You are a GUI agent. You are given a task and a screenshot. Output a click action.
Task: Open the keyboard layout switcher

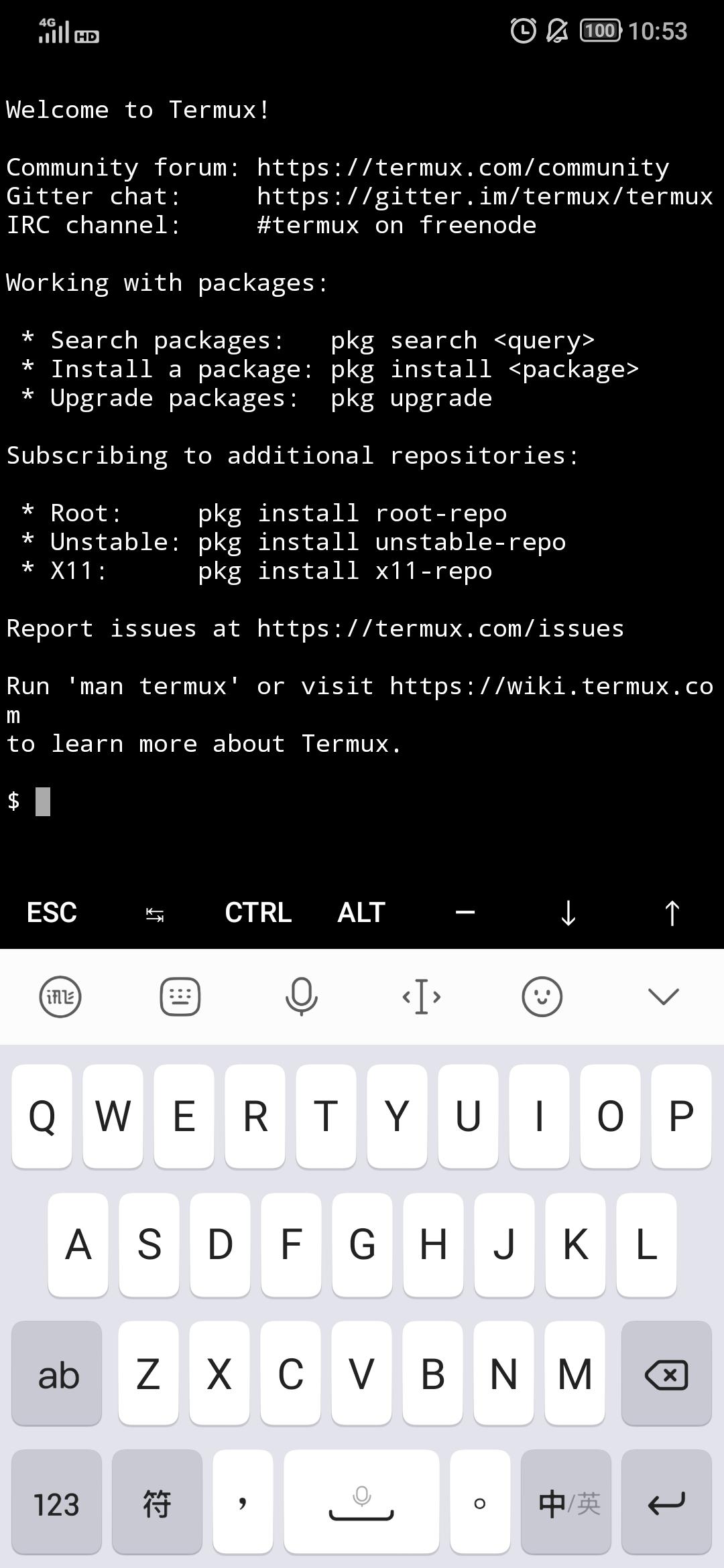pyautogui.click(x=180, y=996)
